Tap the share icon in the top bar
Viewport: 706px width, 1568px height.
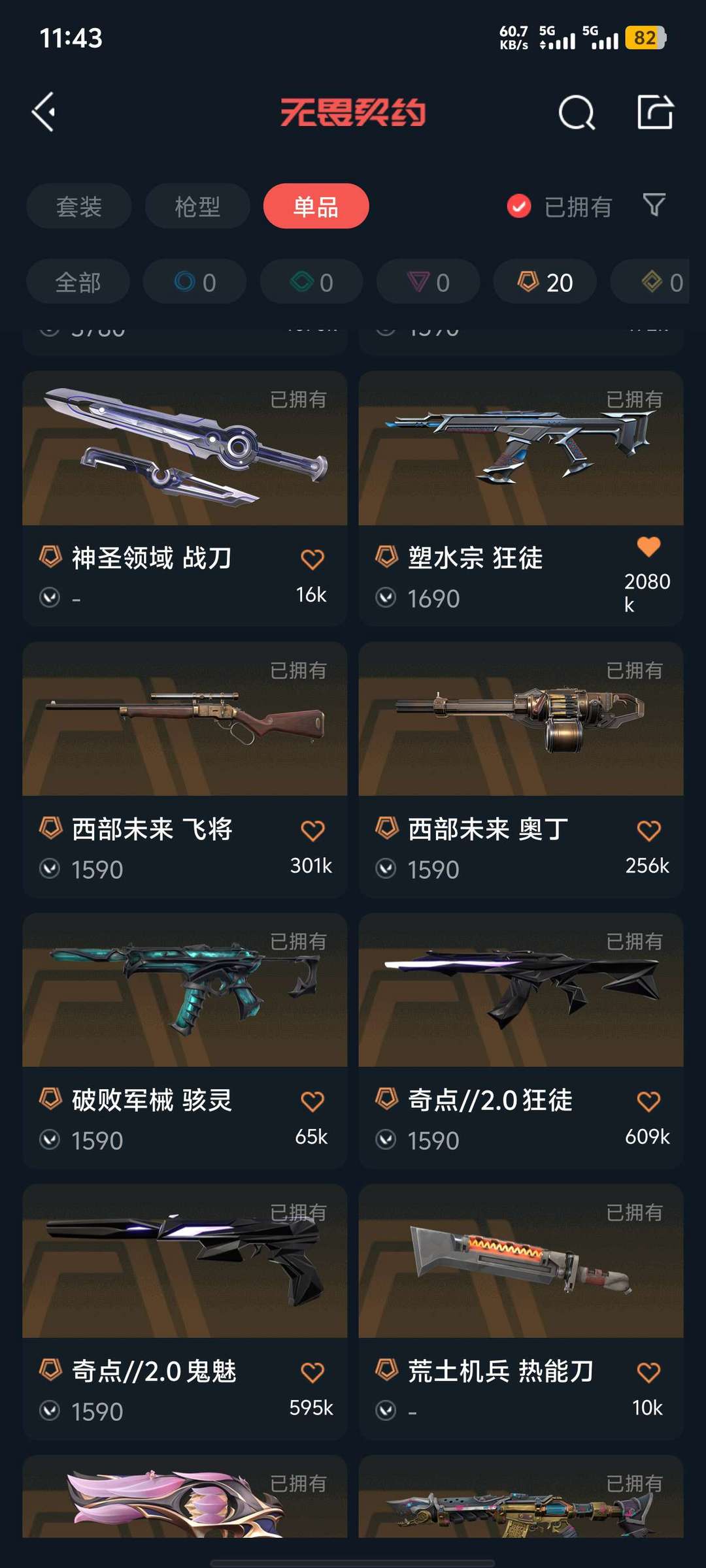656,112
